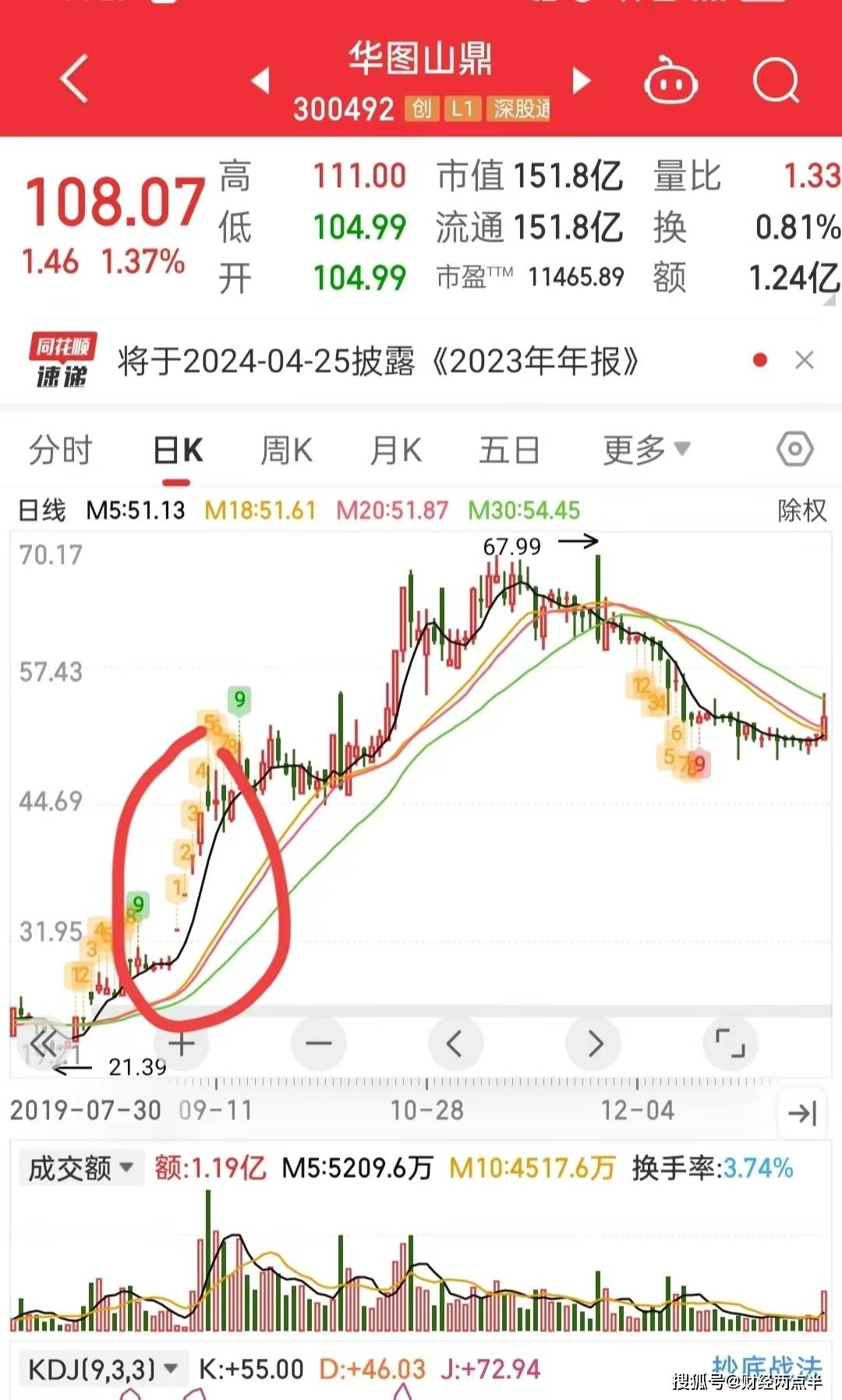Select the 日K chart tab
The height and width of the screenshot is (1400, 842).
click(178, 451)
